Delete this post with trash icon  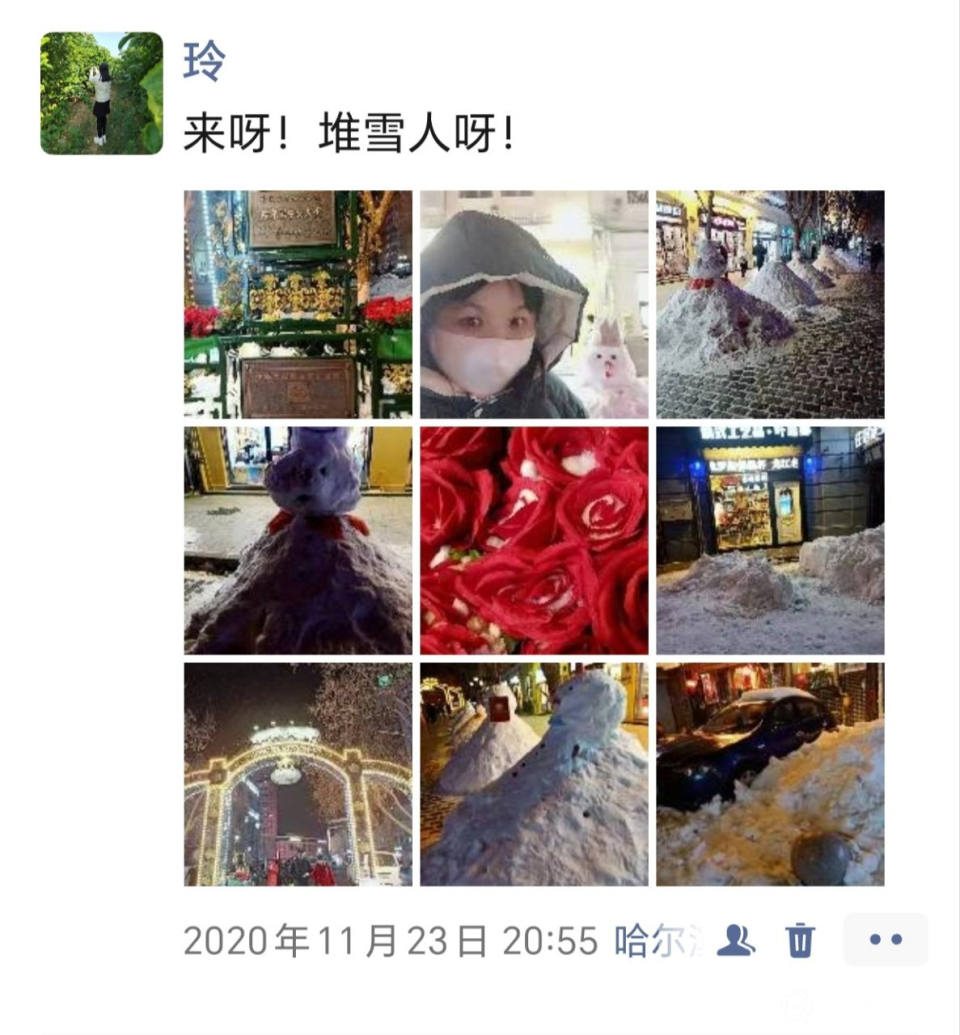[x=800, y=940]
